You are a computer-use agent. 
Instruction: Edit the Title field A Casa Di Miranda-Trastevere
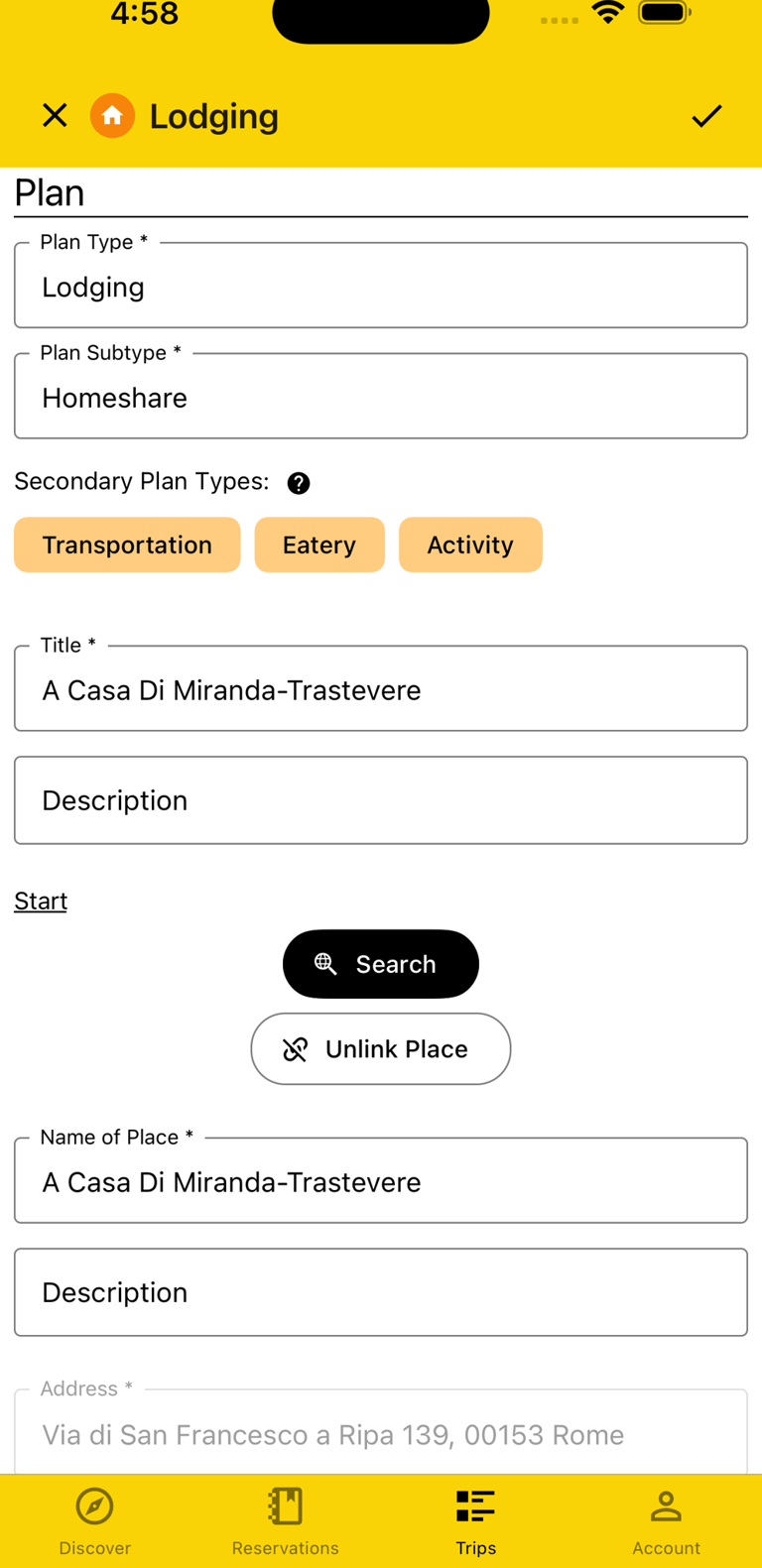pos(381,688)
